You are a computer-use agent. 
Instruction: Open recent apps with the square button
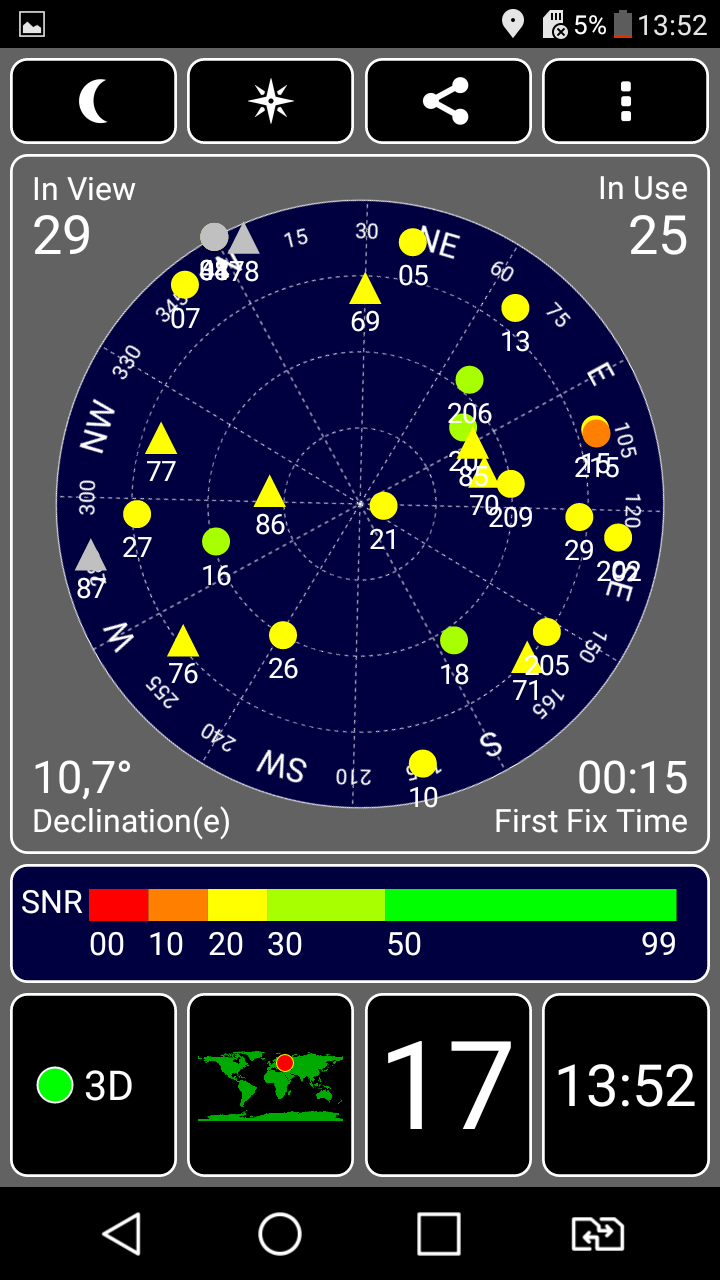click(x=439, y=1234)
